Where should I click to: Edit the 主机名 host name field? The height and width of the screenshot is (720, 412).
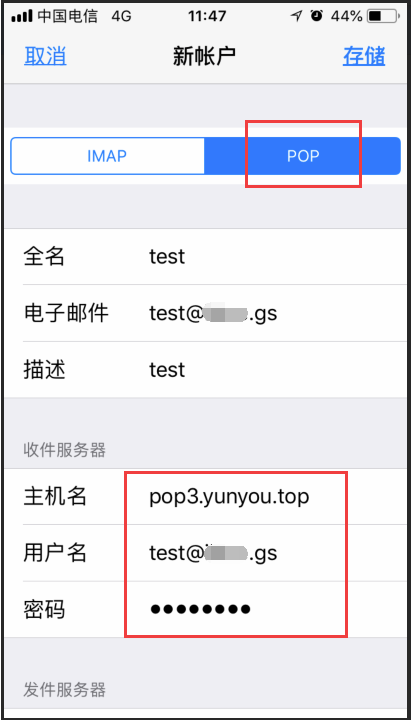point(205,496)
